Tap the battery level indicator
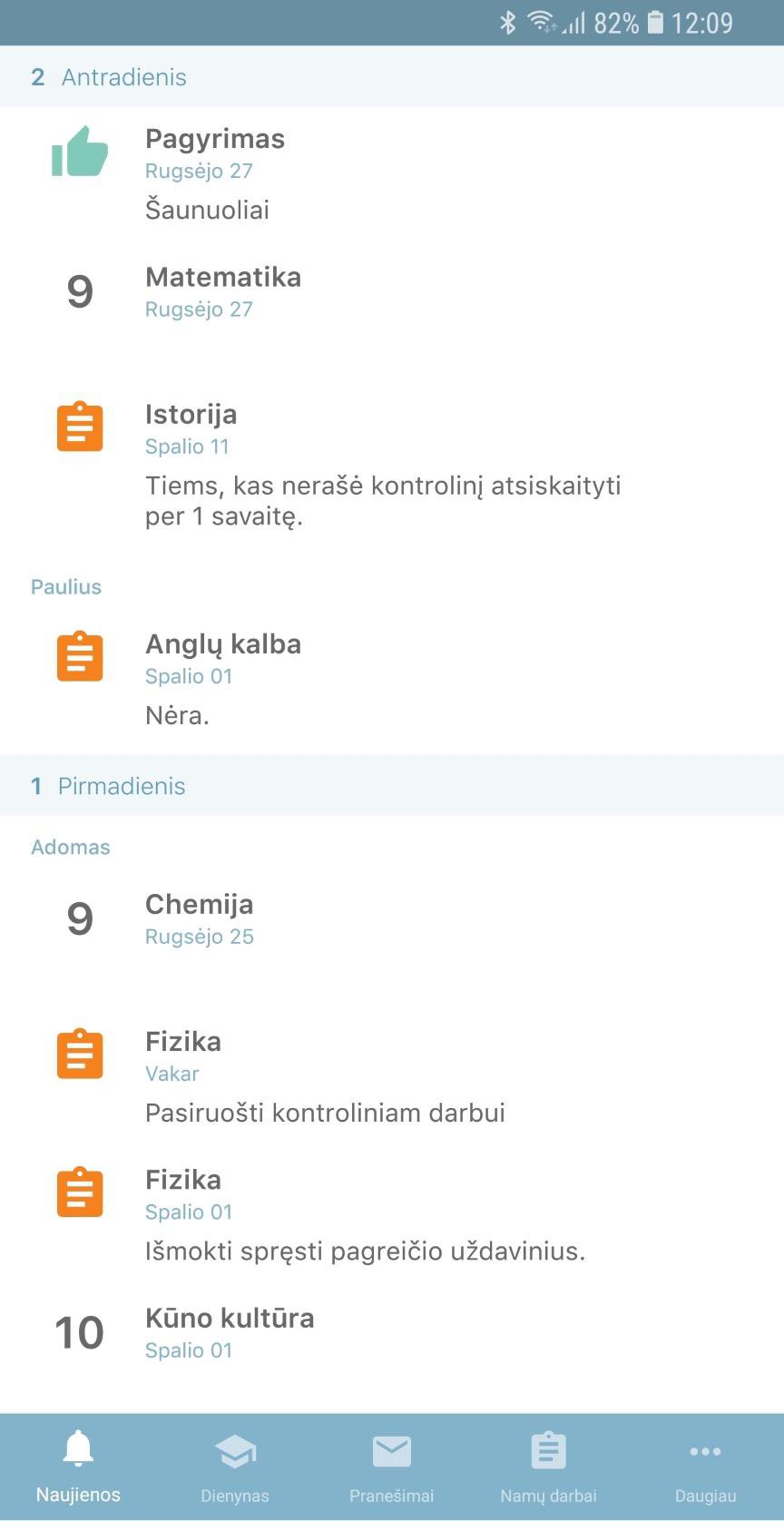The image size is (784, 1521). point(655,22)
